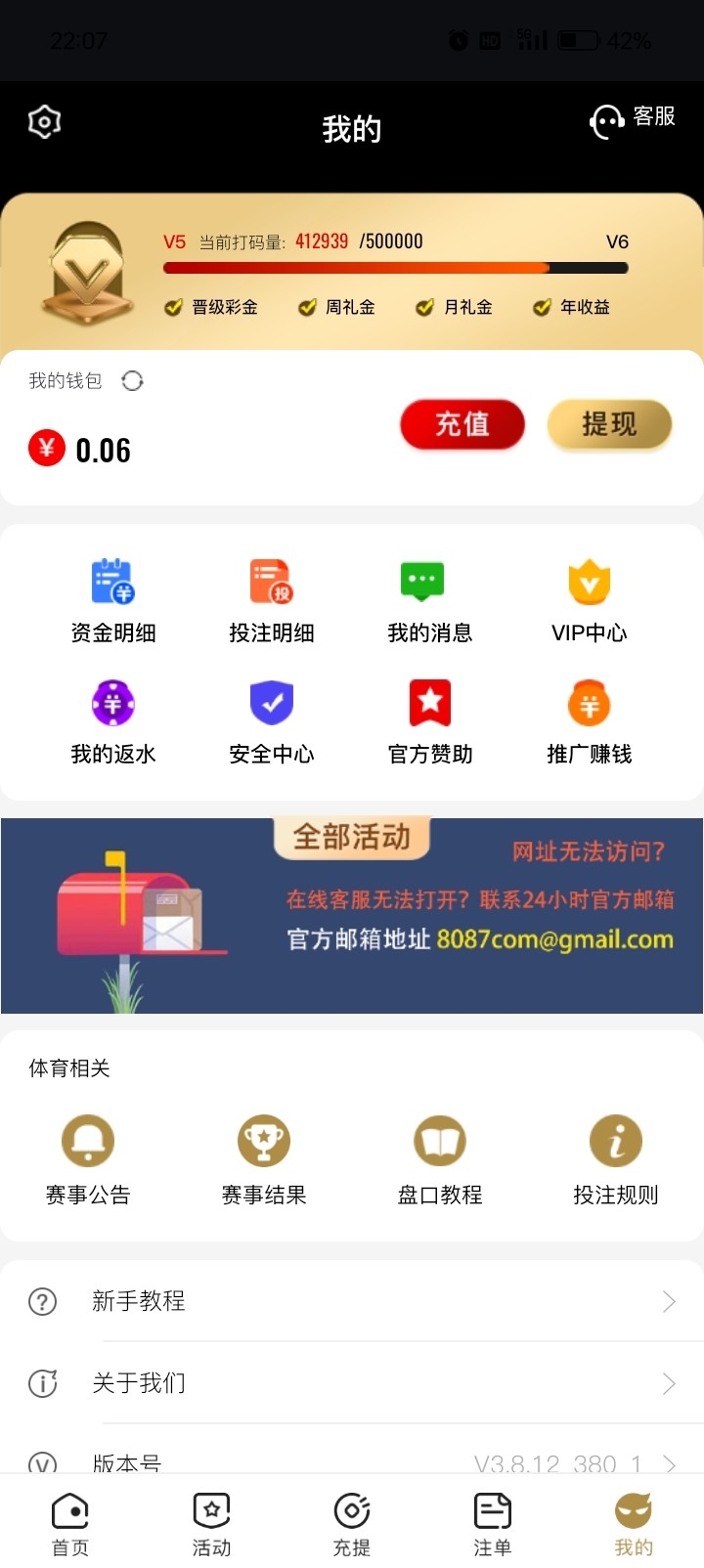This screenshot has height=1568, width=704.
Task: Open 安全中心
Action: pos(272,721)
